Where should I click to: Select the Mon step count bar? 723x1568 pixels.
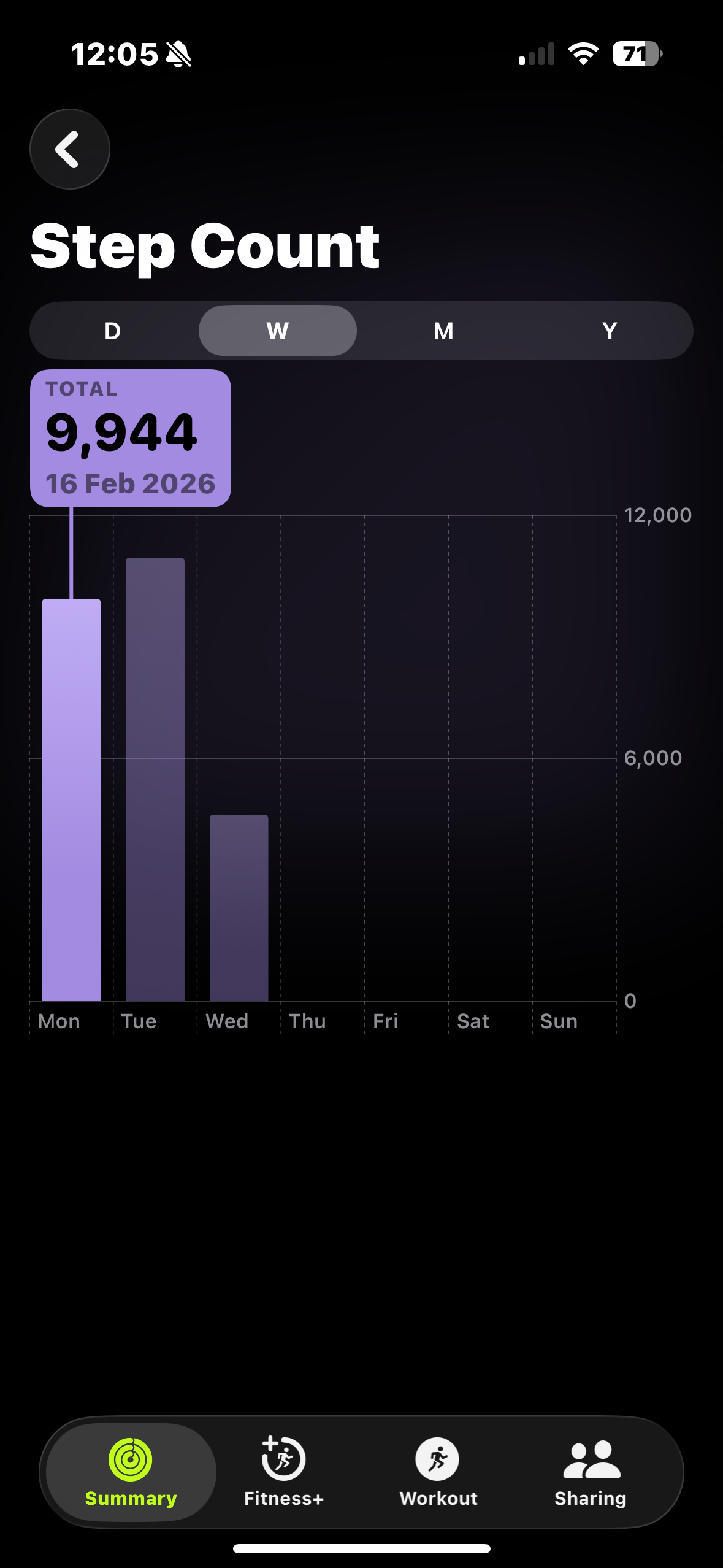pyautogui.click(x=71, y=799)
